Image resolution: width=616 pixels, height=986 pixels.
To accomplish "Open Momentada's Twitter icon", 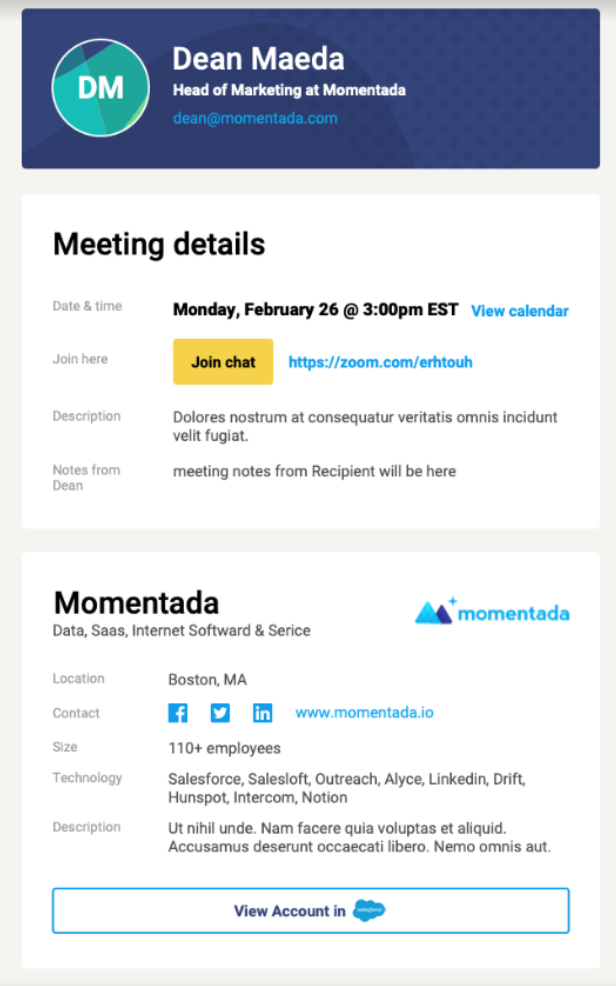I will [220, 712].
